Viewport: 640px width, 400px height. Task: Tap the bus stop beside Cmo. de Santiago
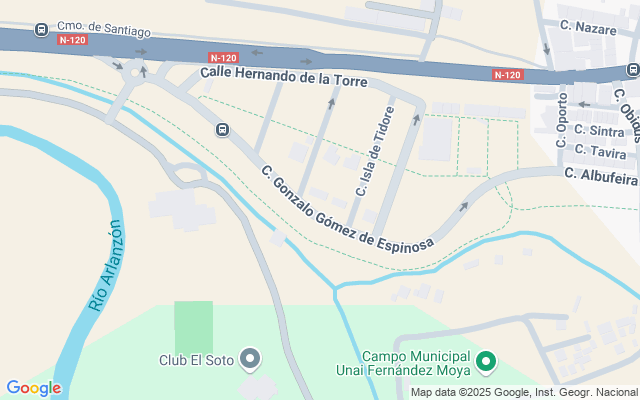(41, 29)
